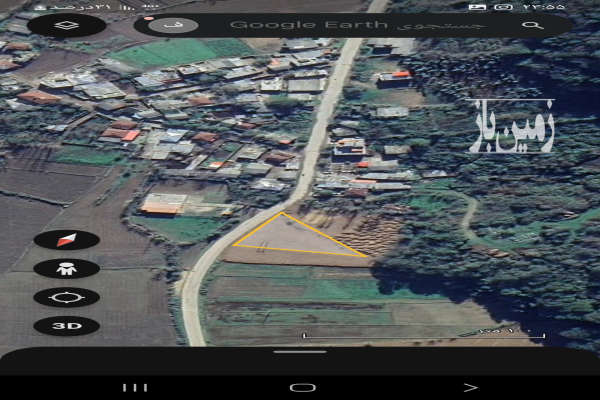This screenshot has height=400, width=600.
Task: Open the map layers button
Action: tap(66, 25)
